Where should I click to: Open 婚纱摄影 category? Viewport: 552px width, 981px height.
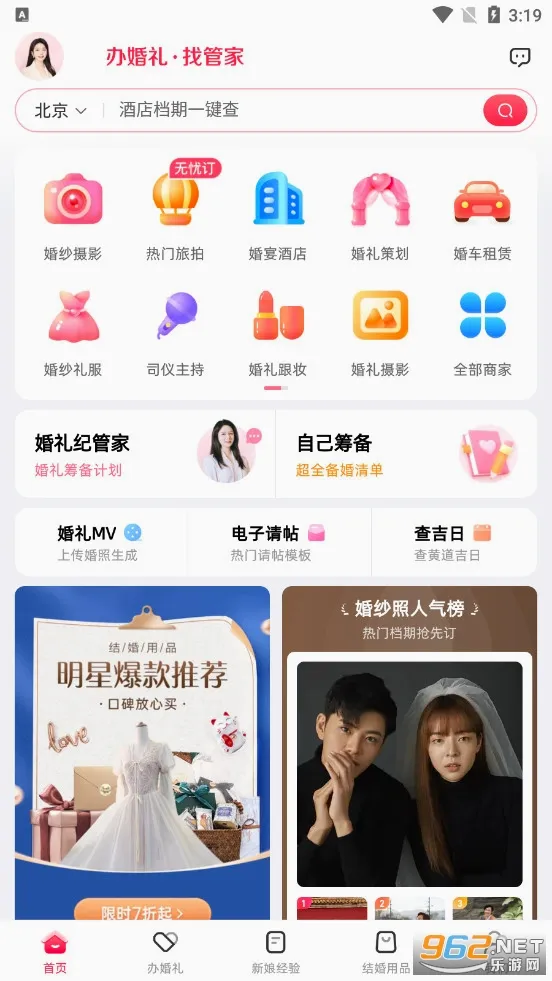pyautogui.click(x=73, y=216)
